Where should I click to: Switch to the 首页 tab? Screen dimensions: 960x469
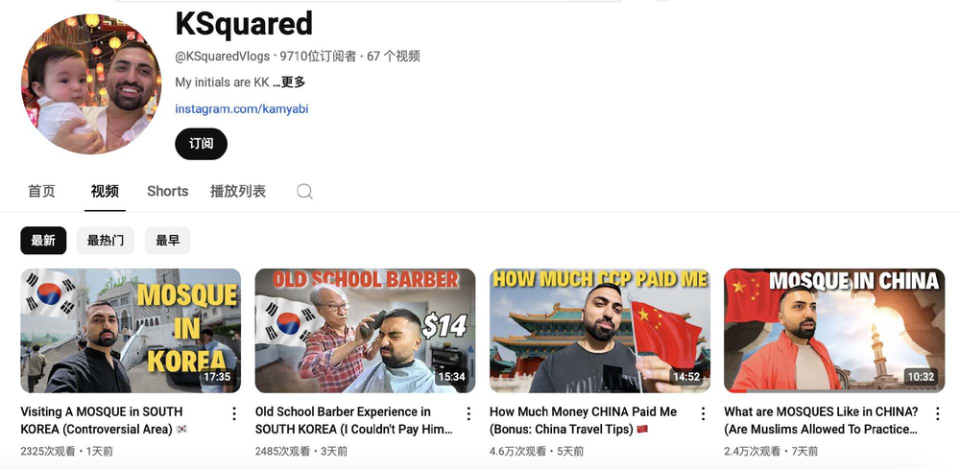click(x=42, y=191)
